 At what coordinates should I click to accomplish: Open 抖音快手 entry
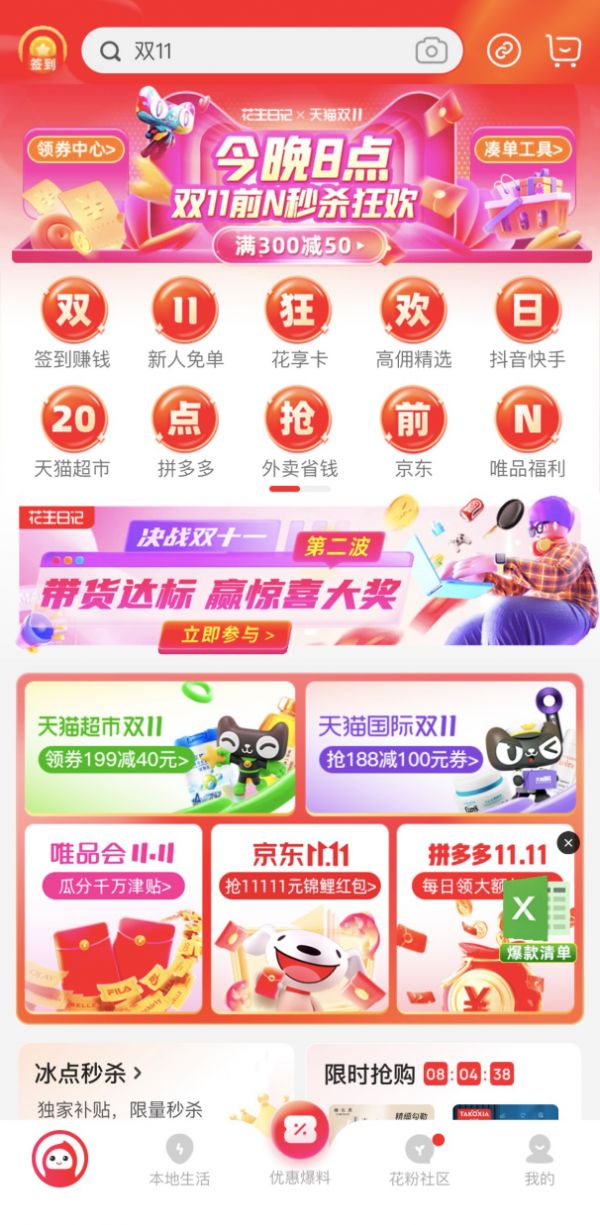(x=527, y=323)
